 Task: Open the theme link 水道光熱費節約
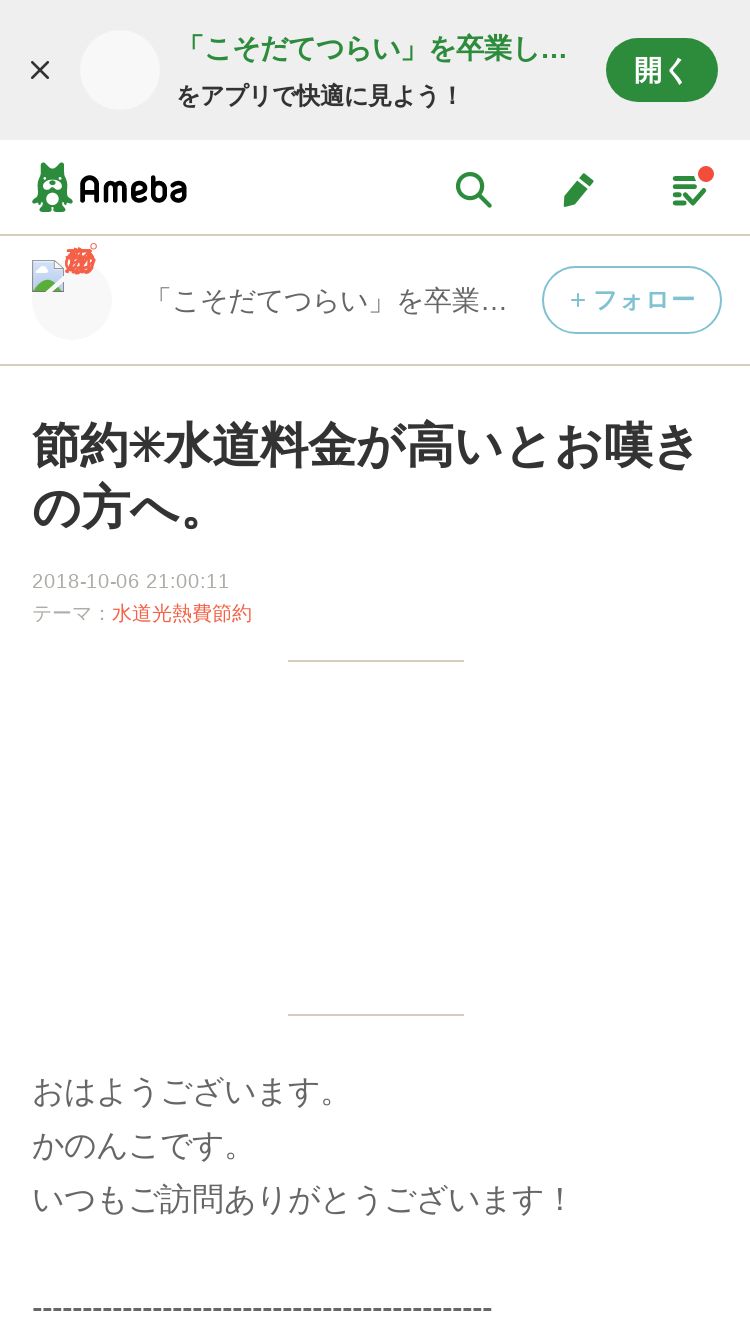point(182,613)
